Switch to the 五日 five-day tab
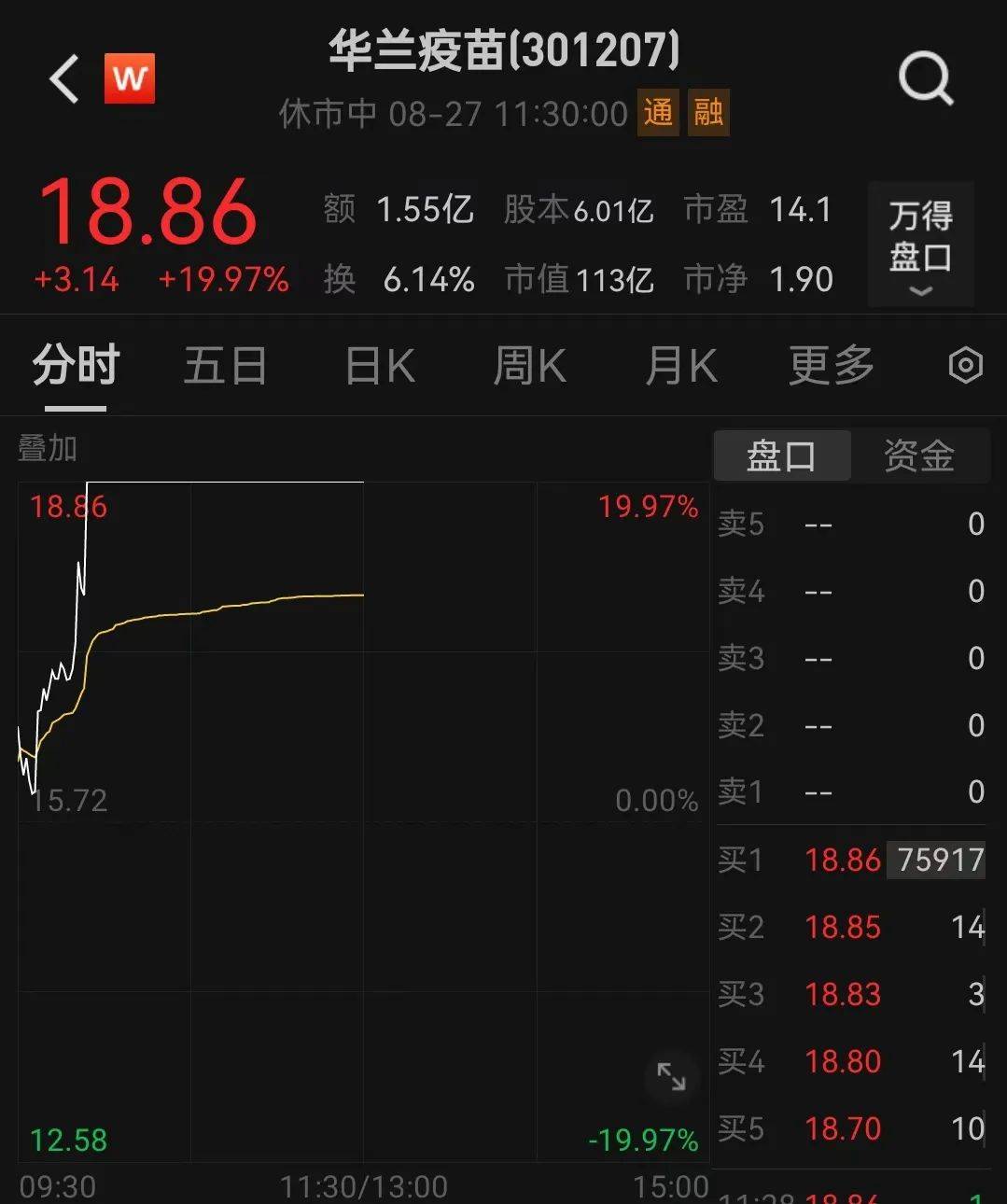This screenshot has width=1007, height=1204. pos(224,366)
